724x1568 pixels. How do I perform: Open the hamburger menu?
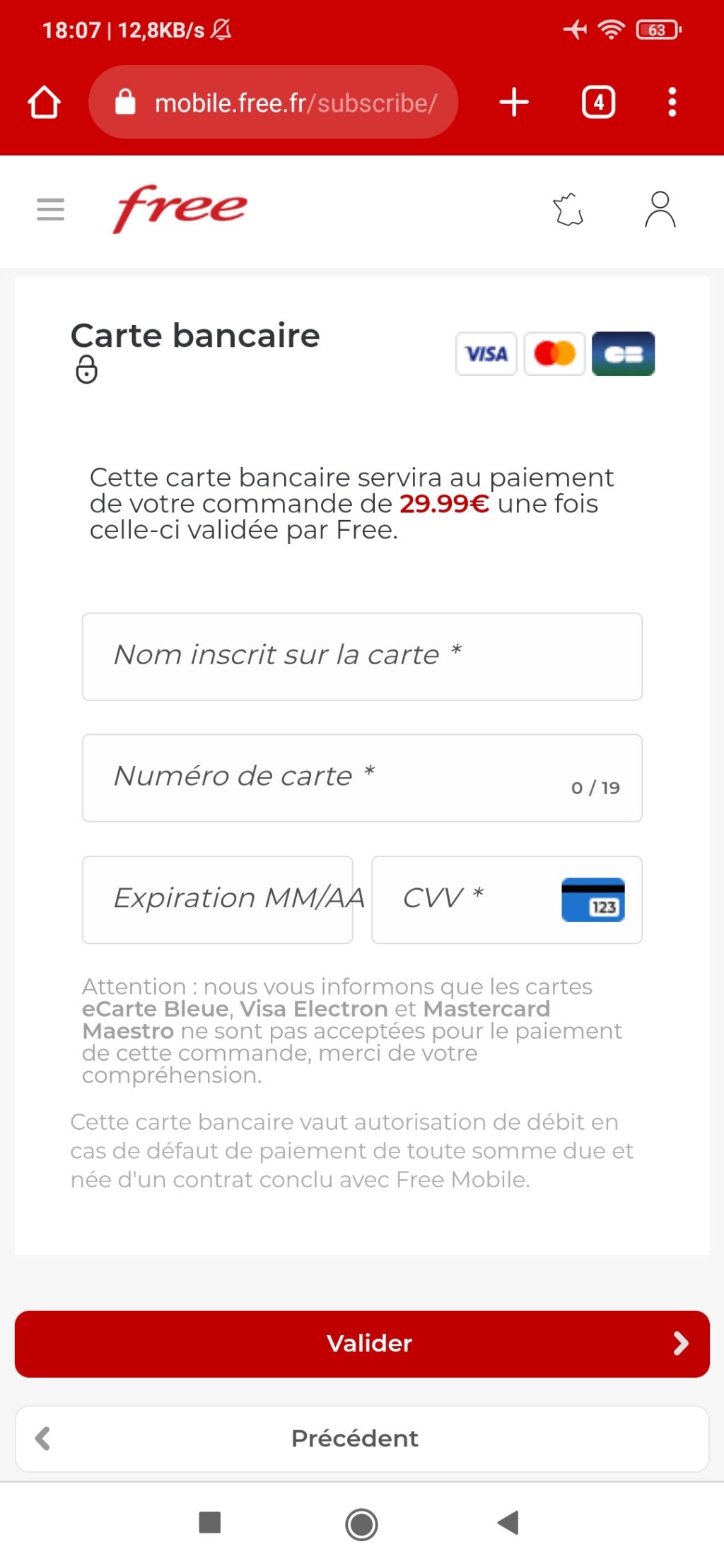coord(50,209)
